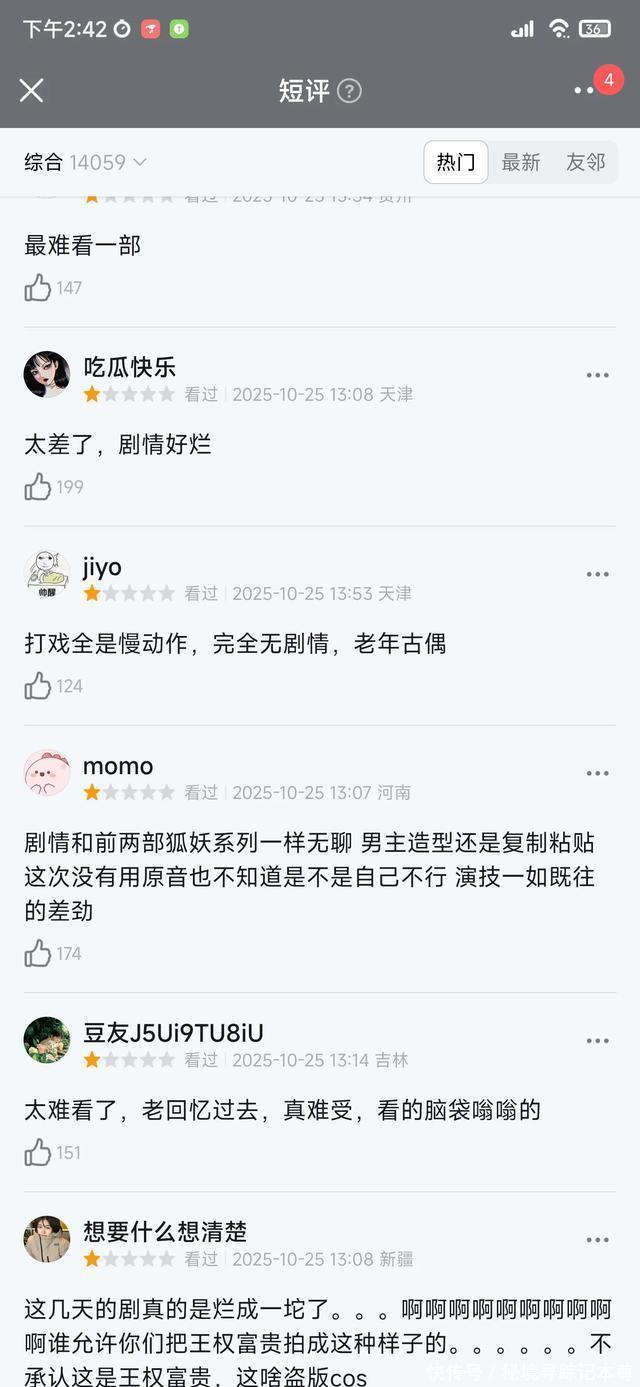Like the review "最难看一部"
This screenshot has width=640, height=1387.
38,288
